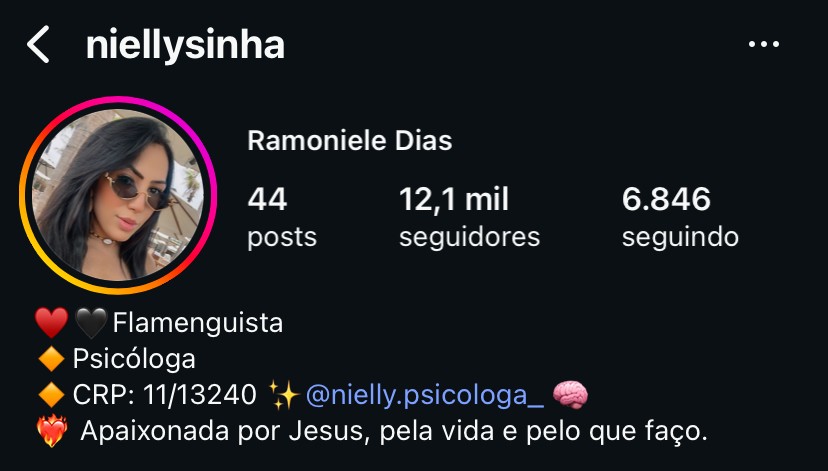Open the 44 posts count
Screen dimensions: 828x471
tap(281, 216)
